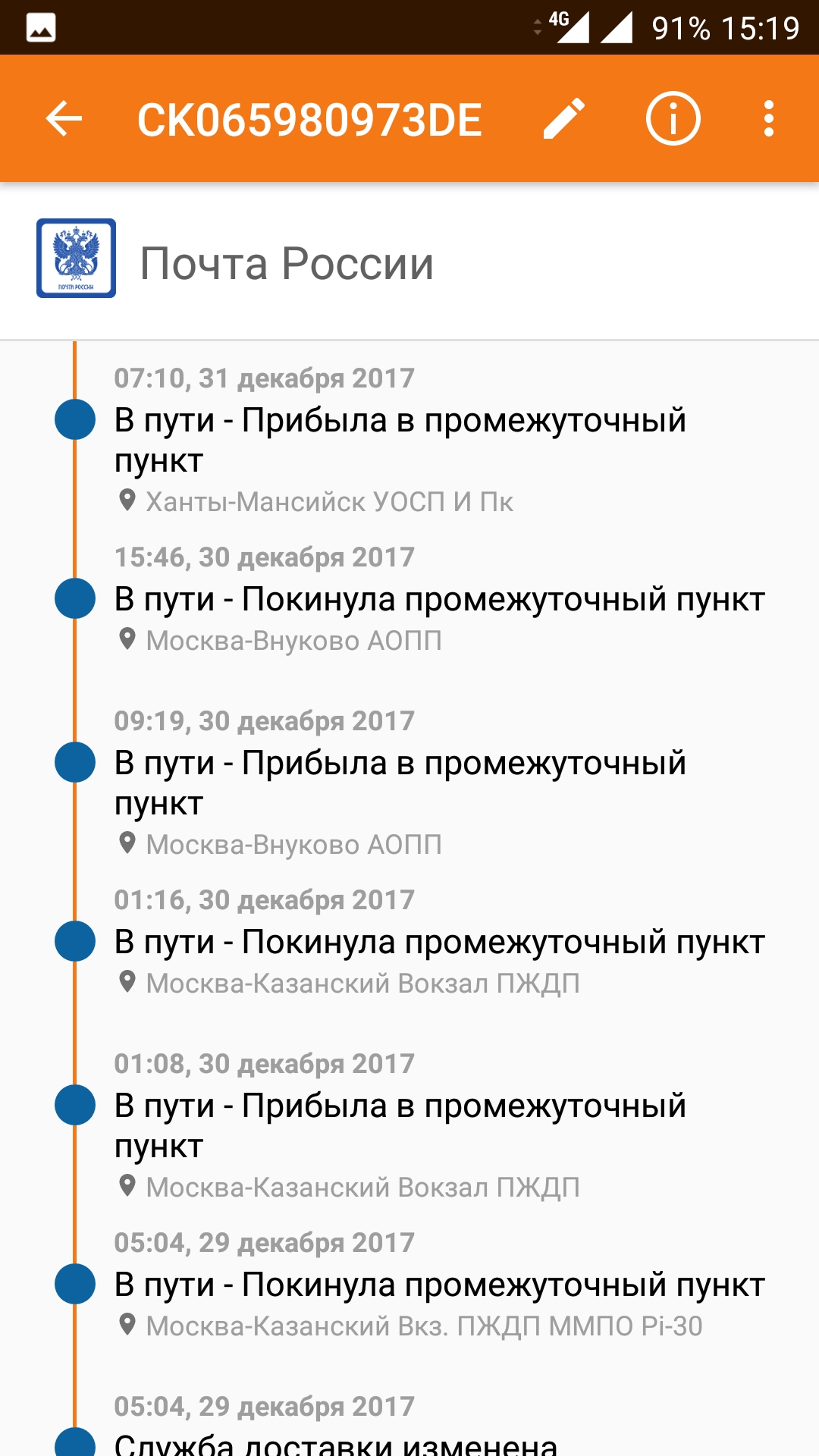Open the parcel info icon
Viewport: 819px width, 1456px height.
(673, 119)
